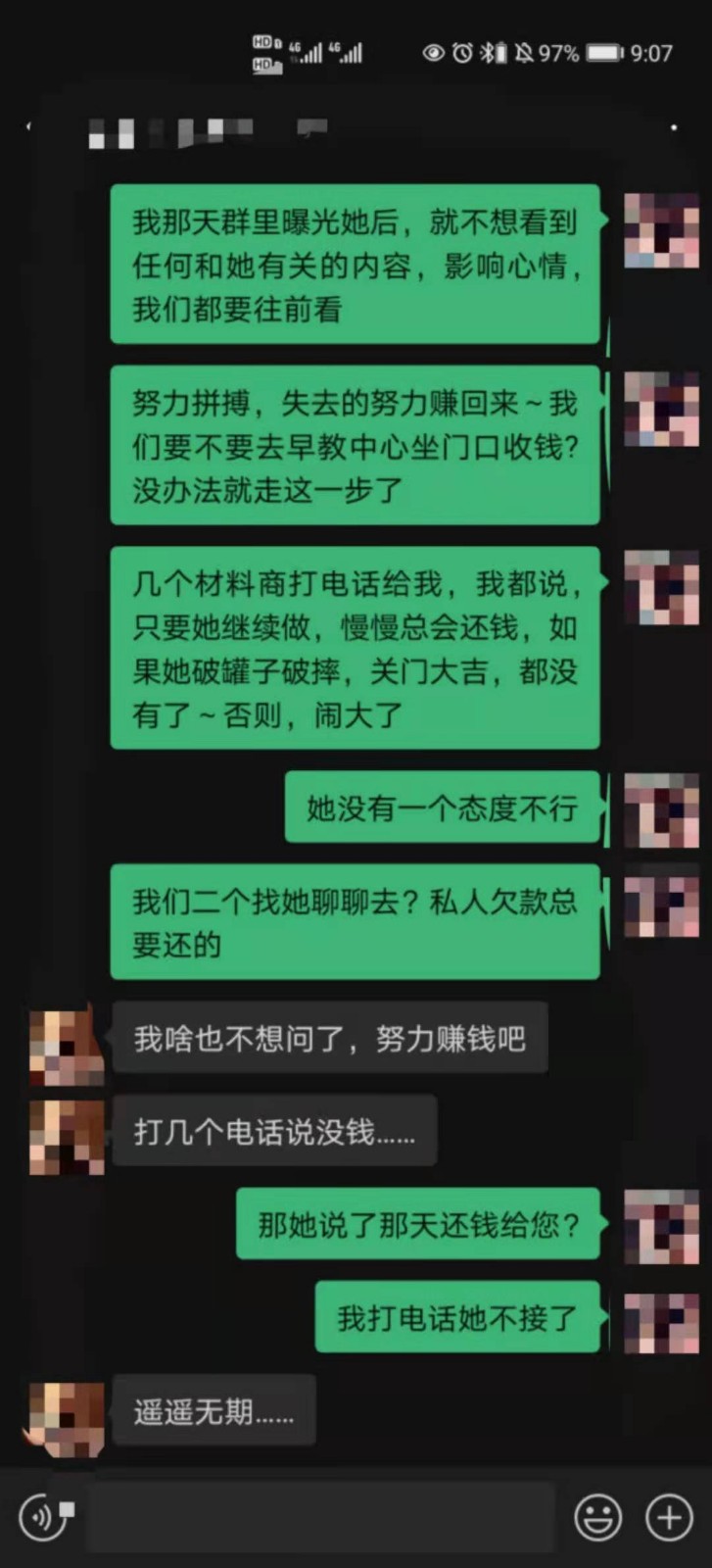Image resolution: width=712 pixels, height=1568 pixels.
Task: Open the plus attachments menu
Action: 669,1518
